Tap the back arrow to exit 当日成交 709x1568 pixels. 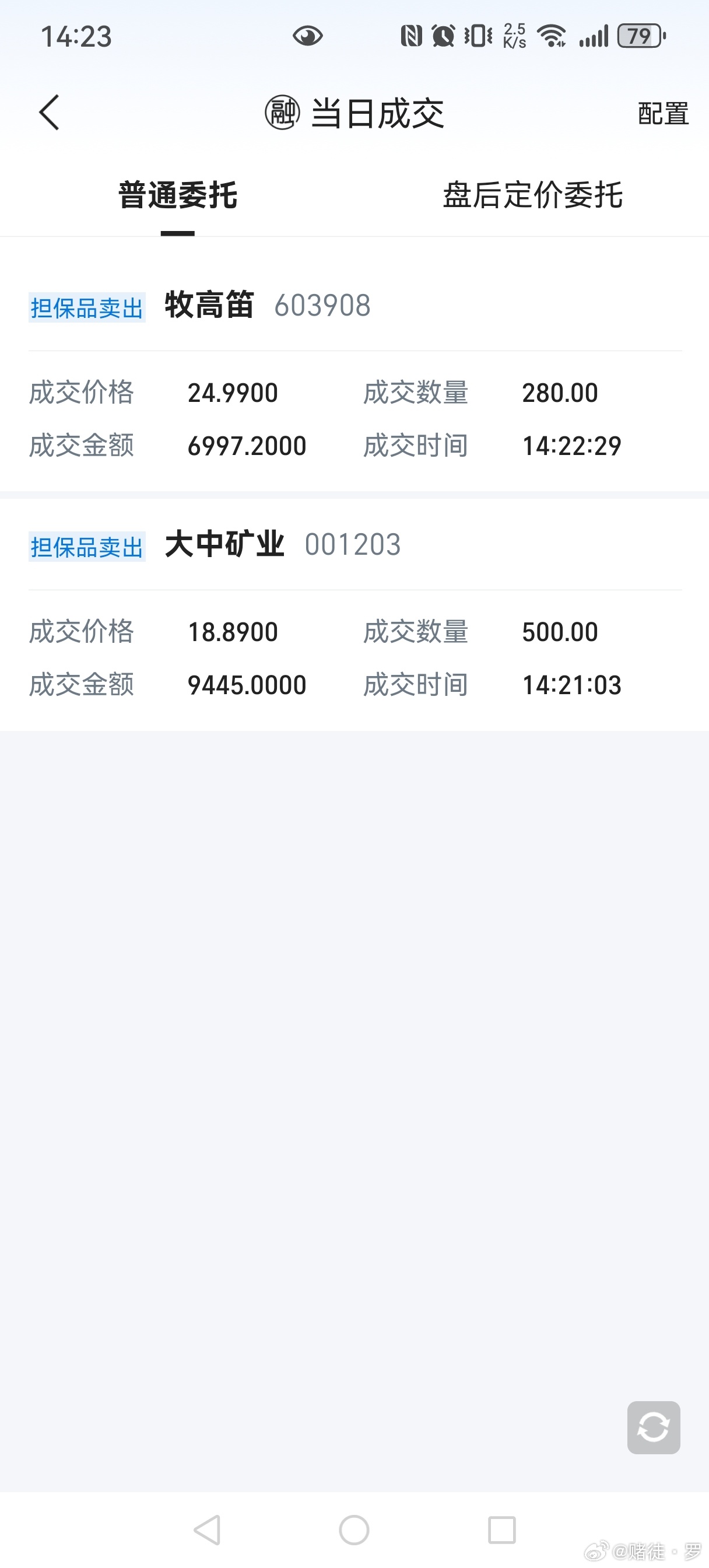49,113
